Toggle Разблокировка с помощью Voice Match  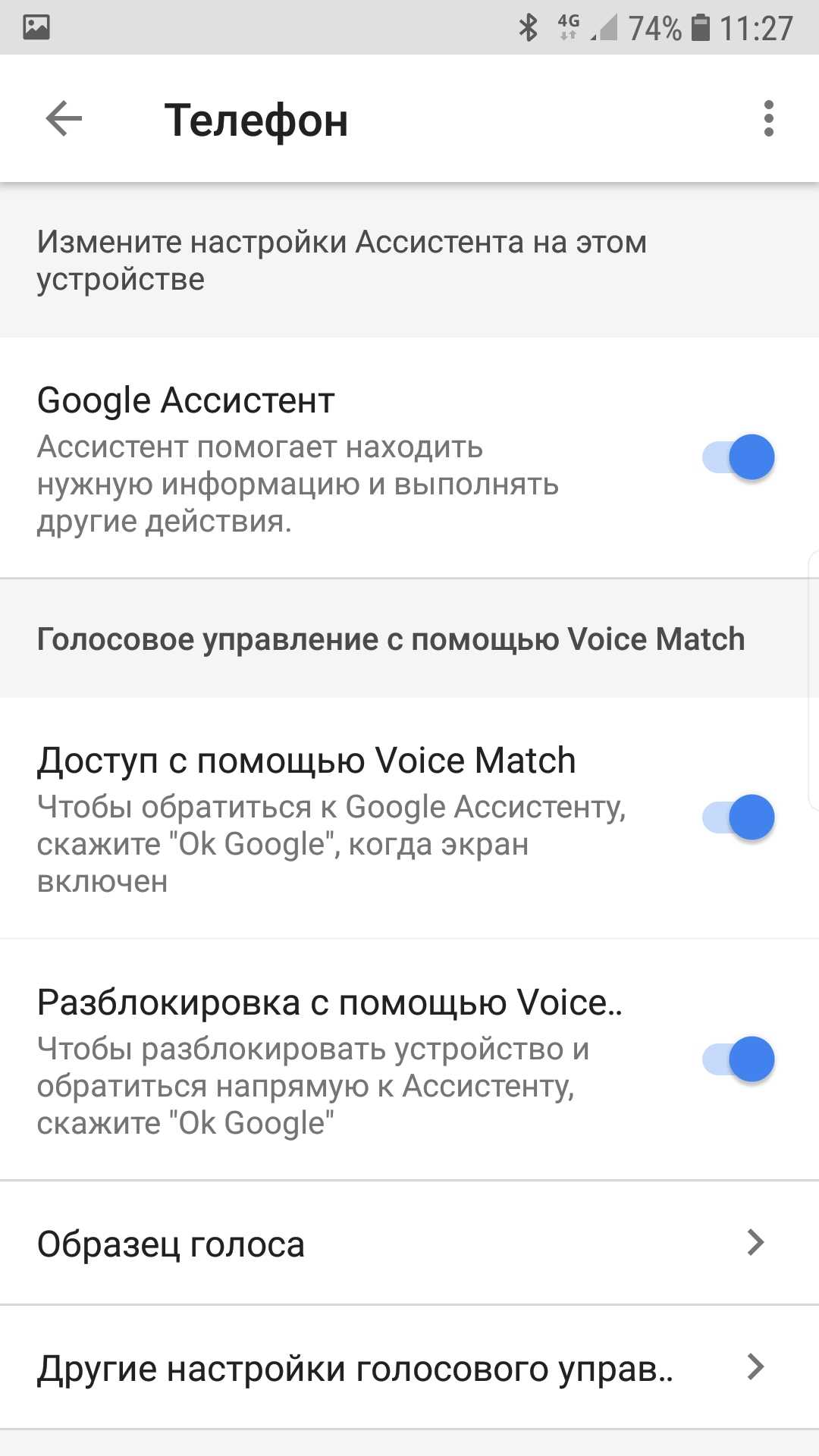[x=739, y=1059]
